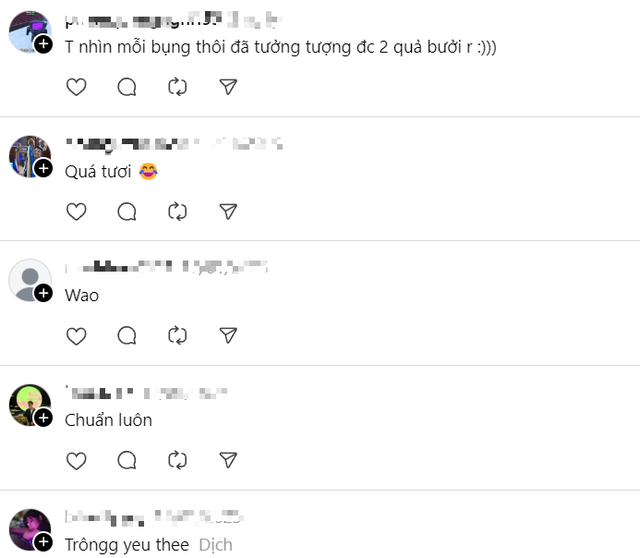640x558 pixels.
Task: Follow the author of the 'Wao' comment
Action: pyautogui.click(x=44, y=293)
